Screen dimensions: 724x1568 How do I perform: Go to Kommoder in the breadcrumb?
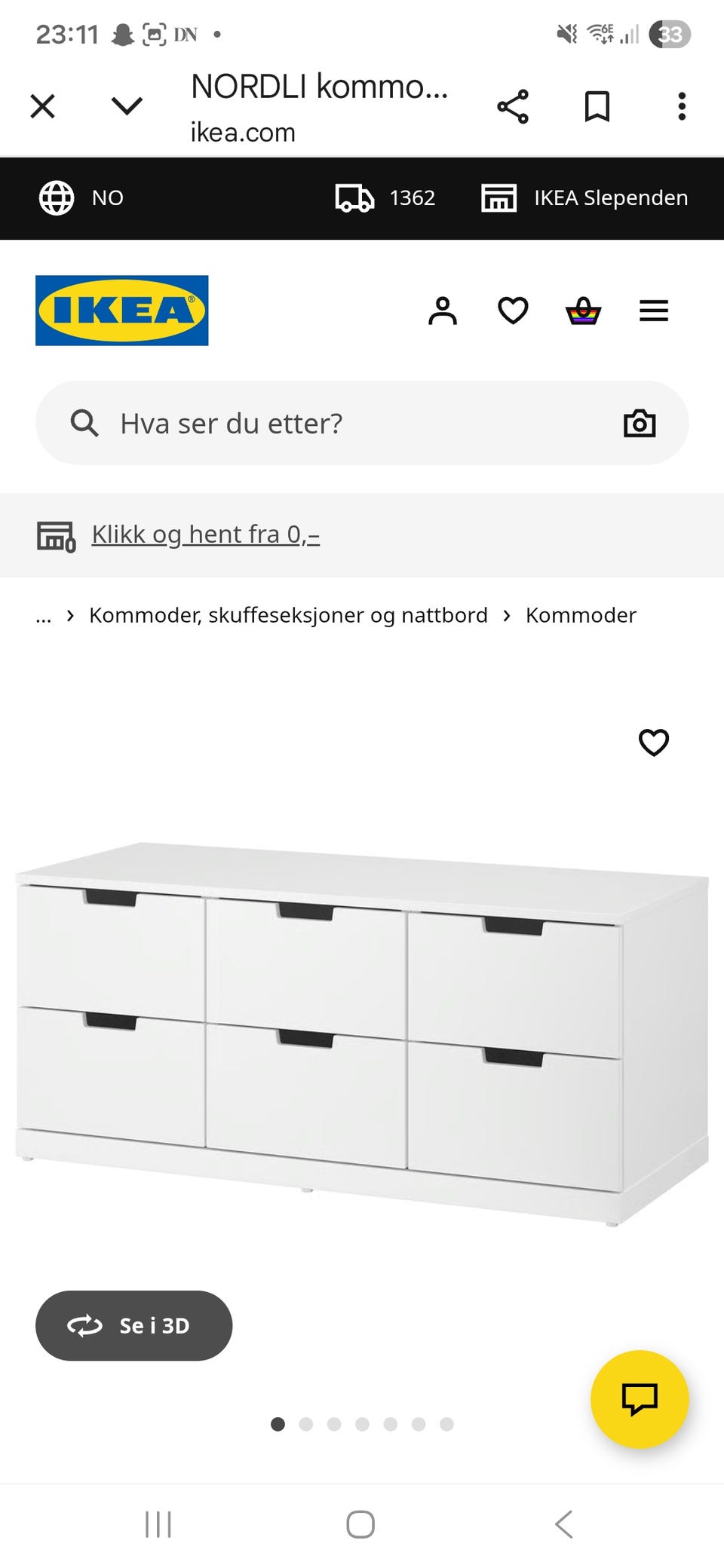coord(581,615)
